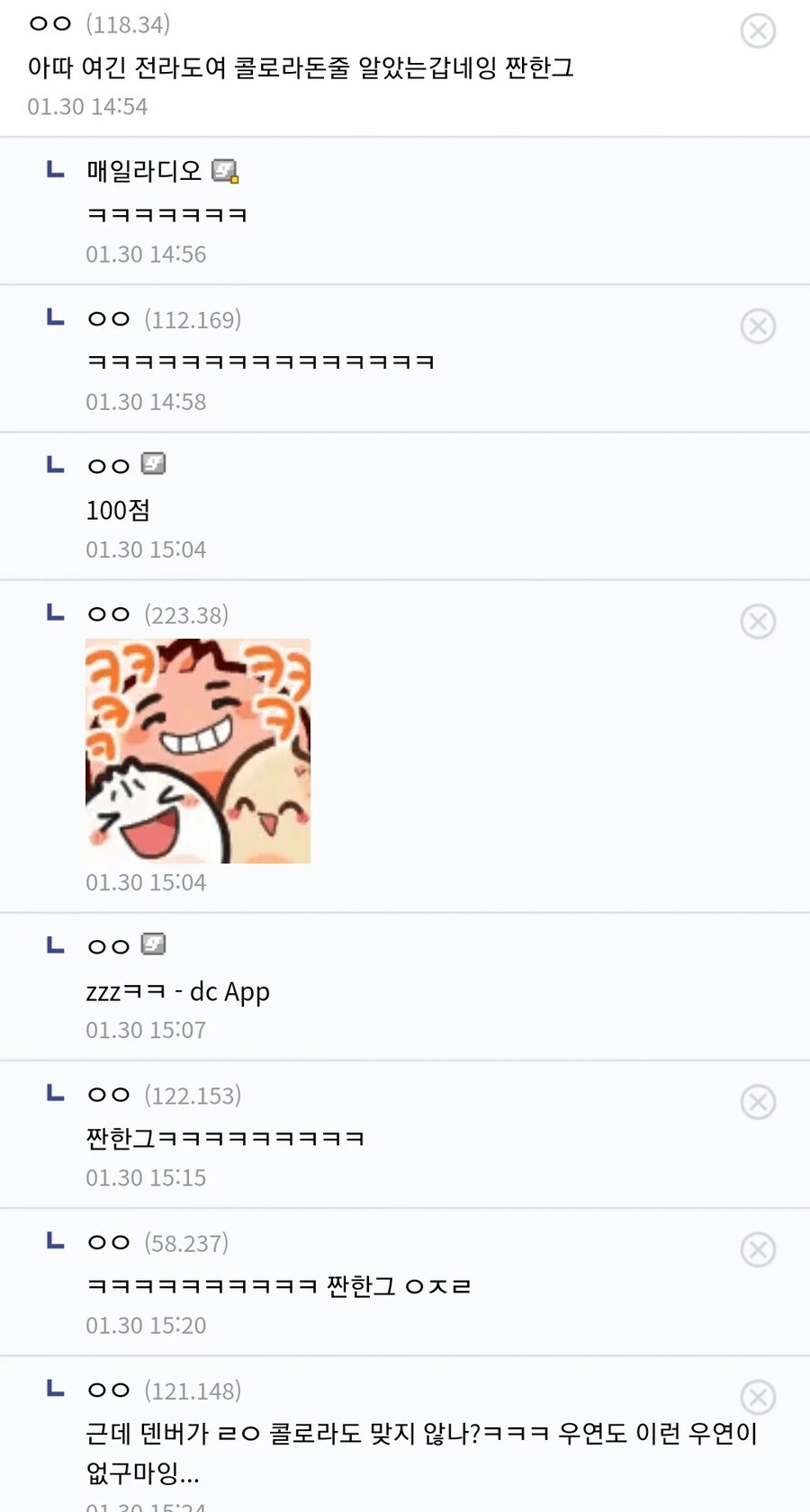Delete the comment from ㅇㅇ (58.237)
Image resolution: width=810 pixels, height=1512 pixels.
[757, 1249]
